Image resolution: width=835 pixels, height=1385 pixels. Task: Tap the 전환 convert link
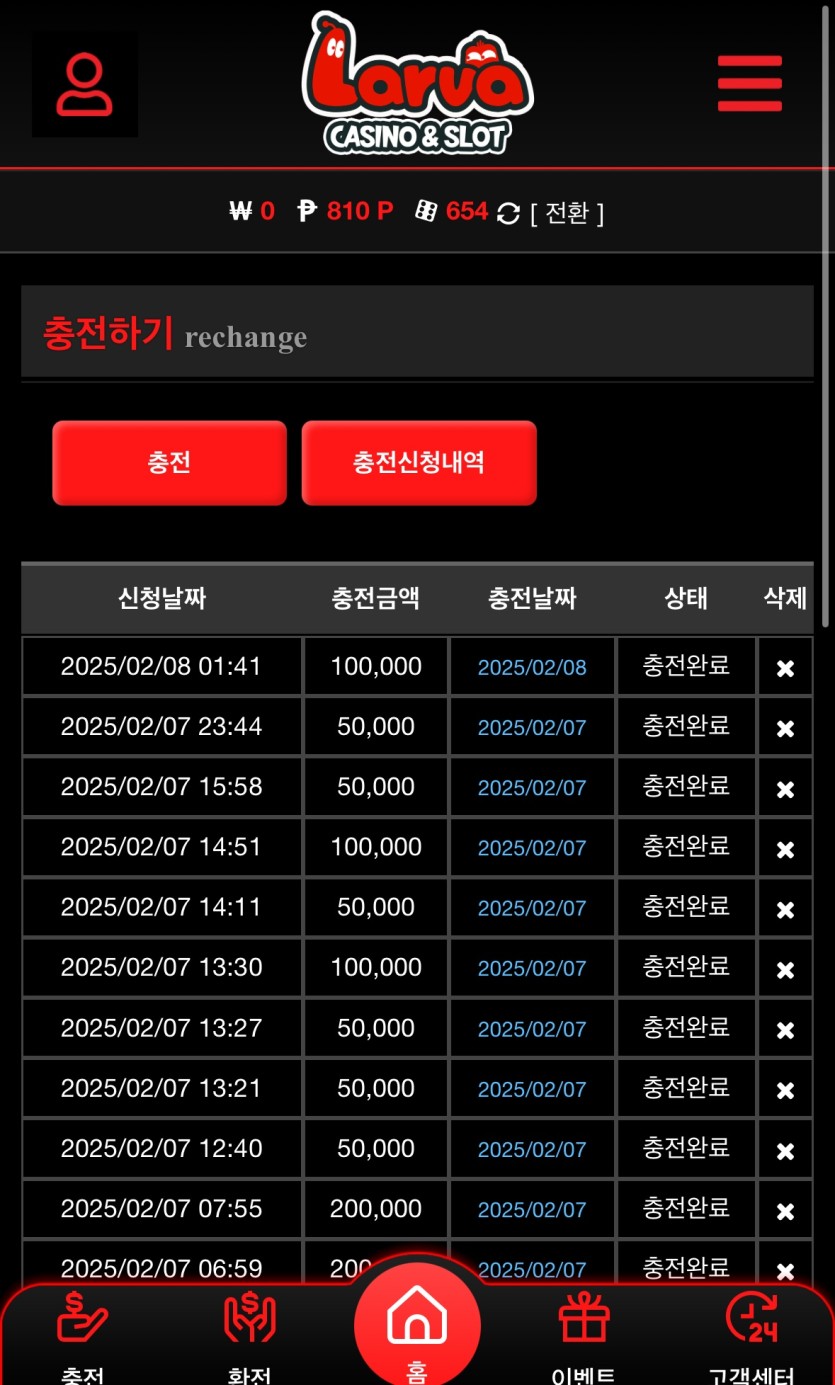567,213
